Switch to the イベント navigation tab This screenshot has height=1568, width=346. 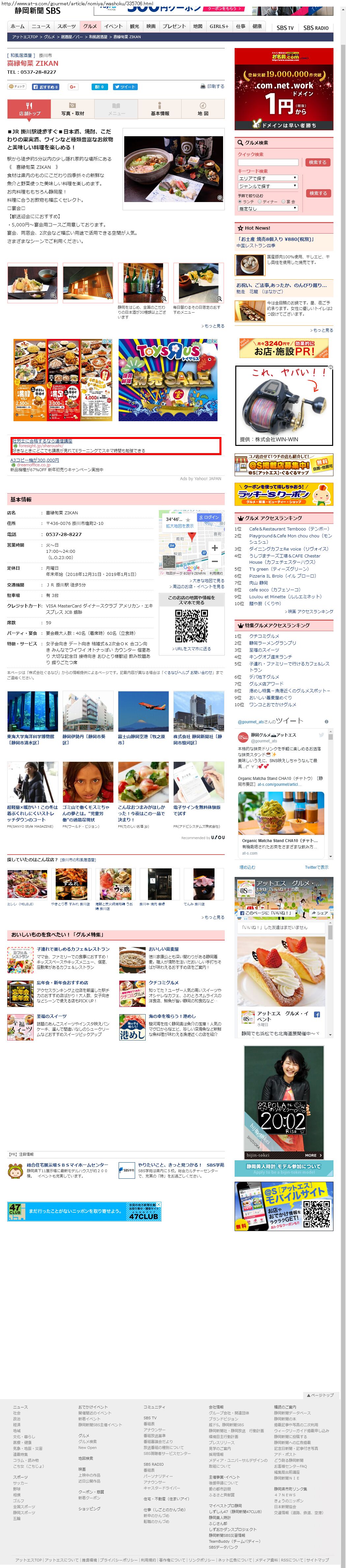click(x=113, y=26)
